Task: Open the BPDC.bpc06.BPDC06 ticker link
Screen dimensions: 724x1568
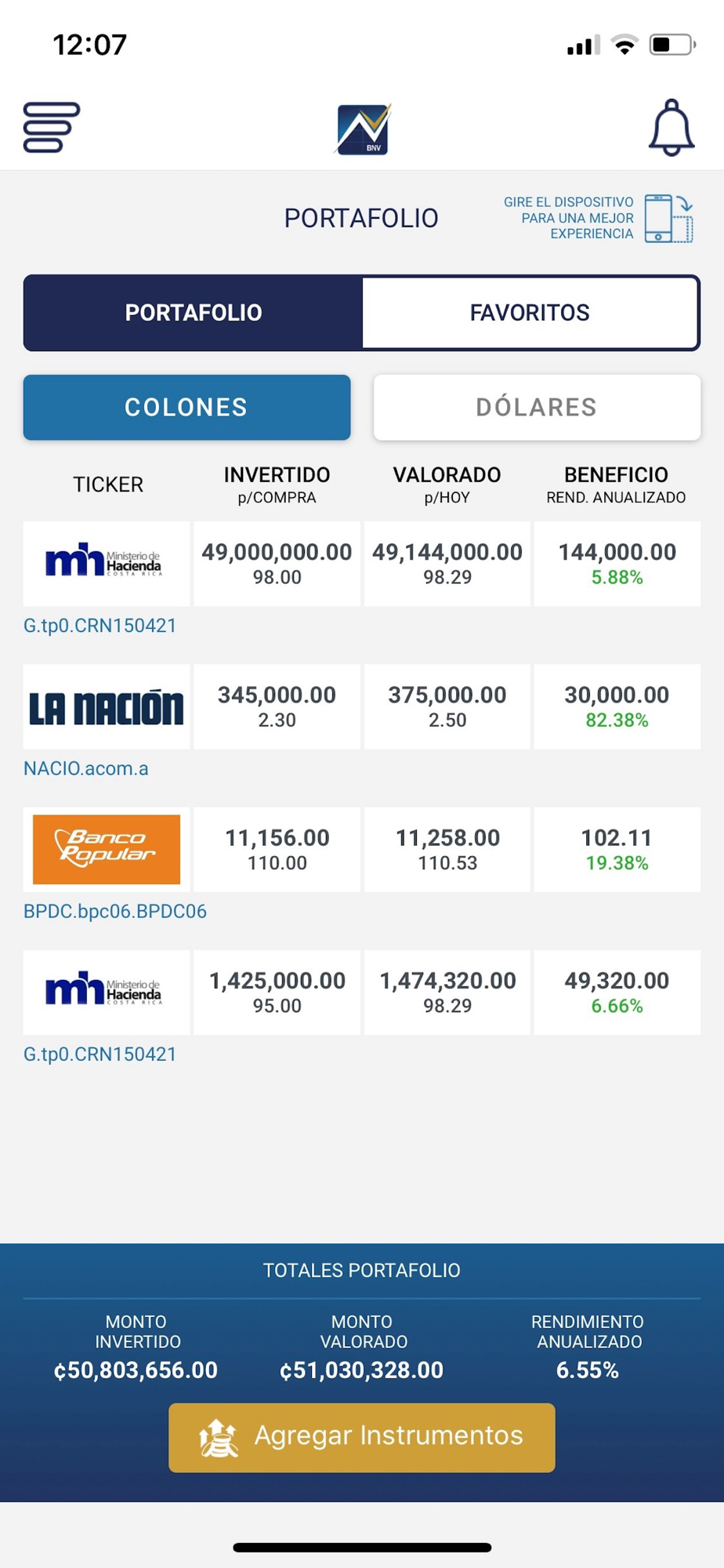Action: click(x=115, y=911)
